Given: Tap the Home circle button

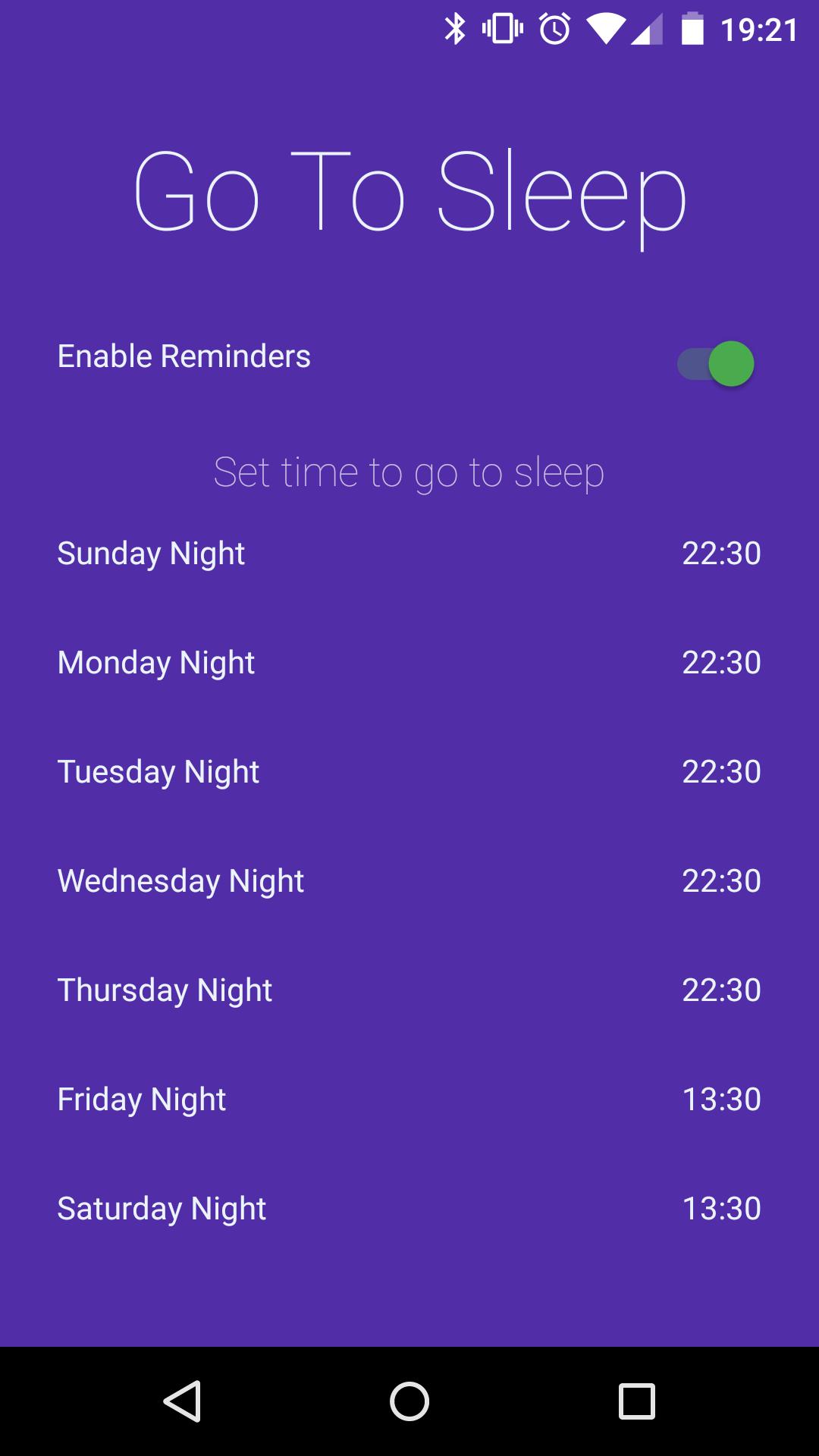Looking at the screenshot, I should (409, 1401).
